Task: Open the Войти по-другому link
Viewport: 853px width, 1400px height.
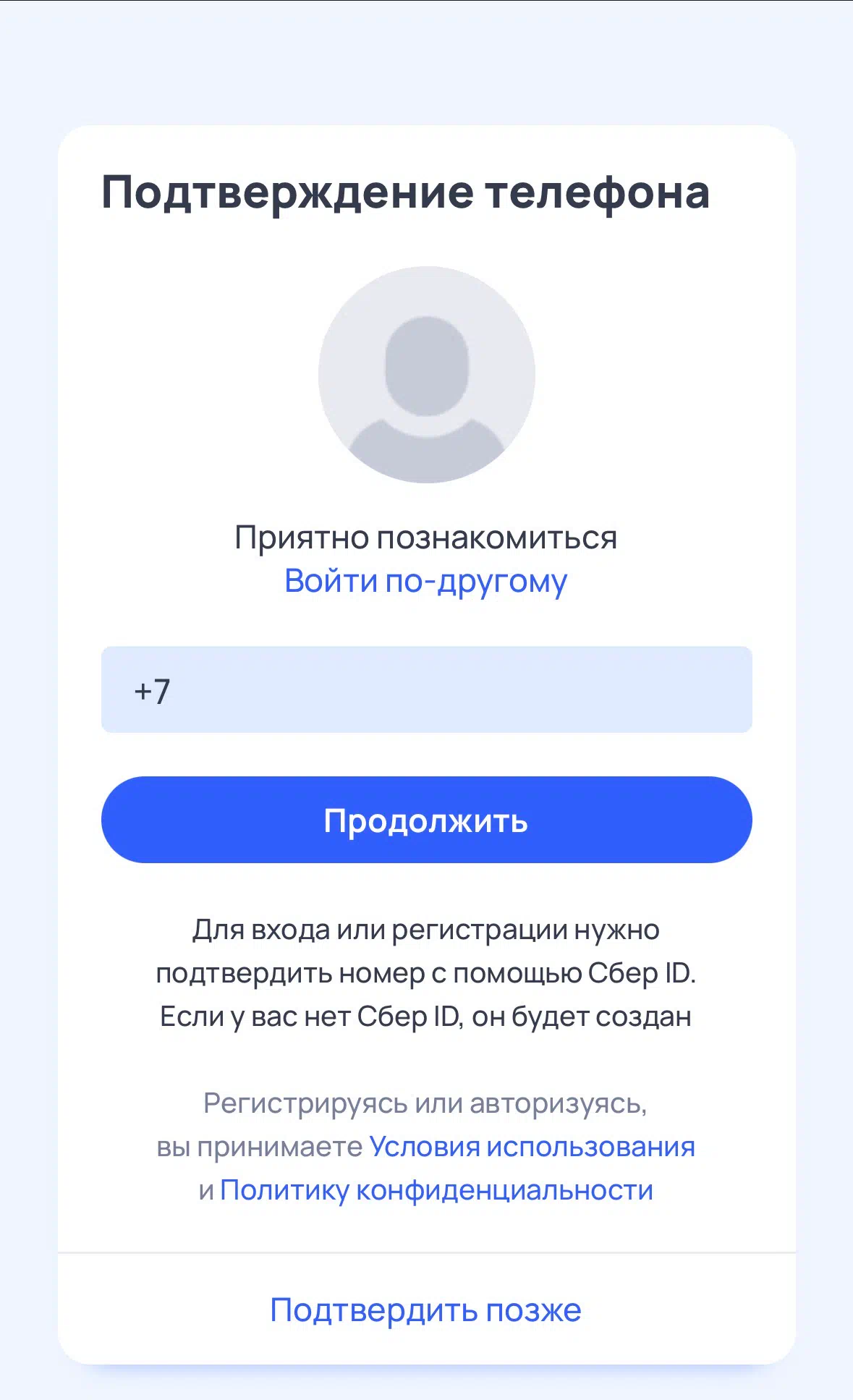Action: 425,581
